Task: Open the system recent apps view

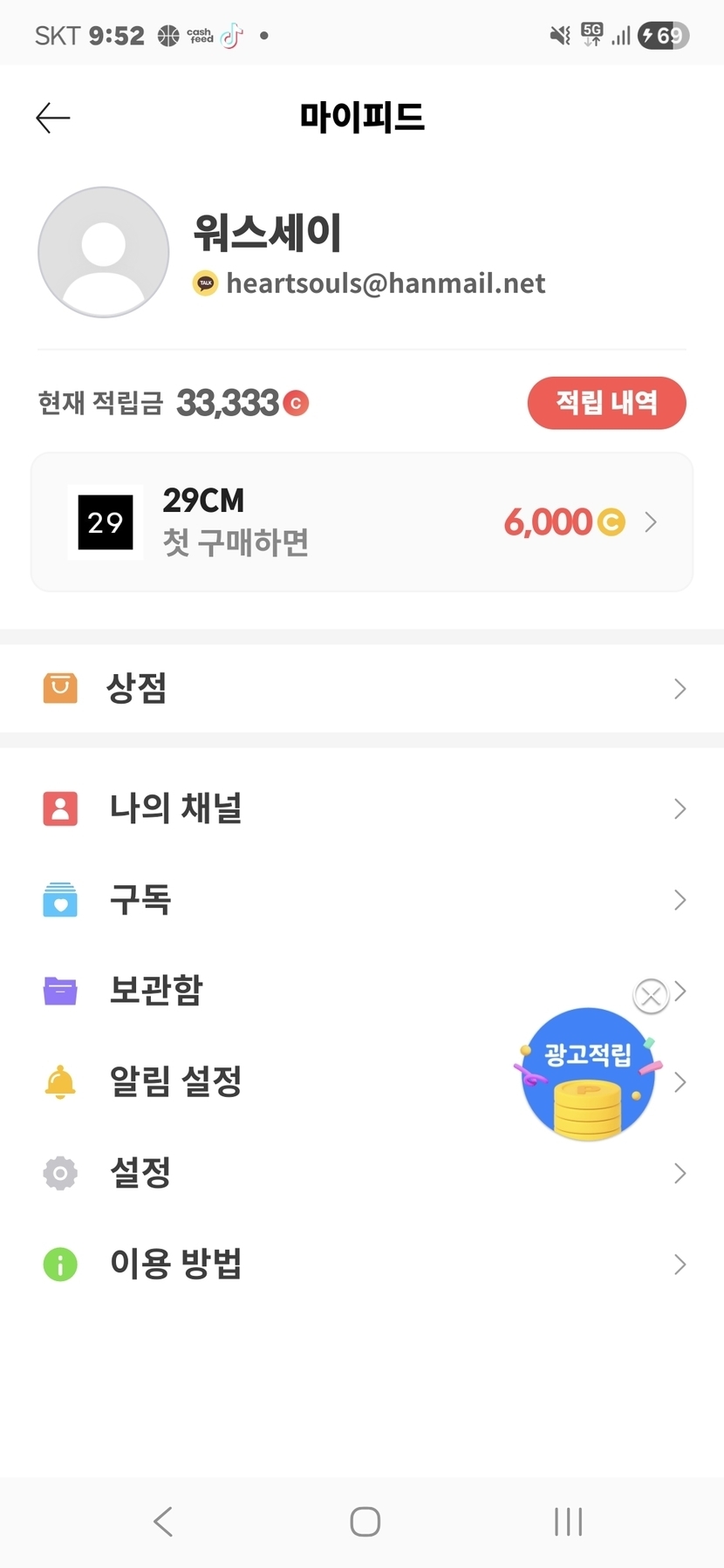Action: tap(568, 1522)
